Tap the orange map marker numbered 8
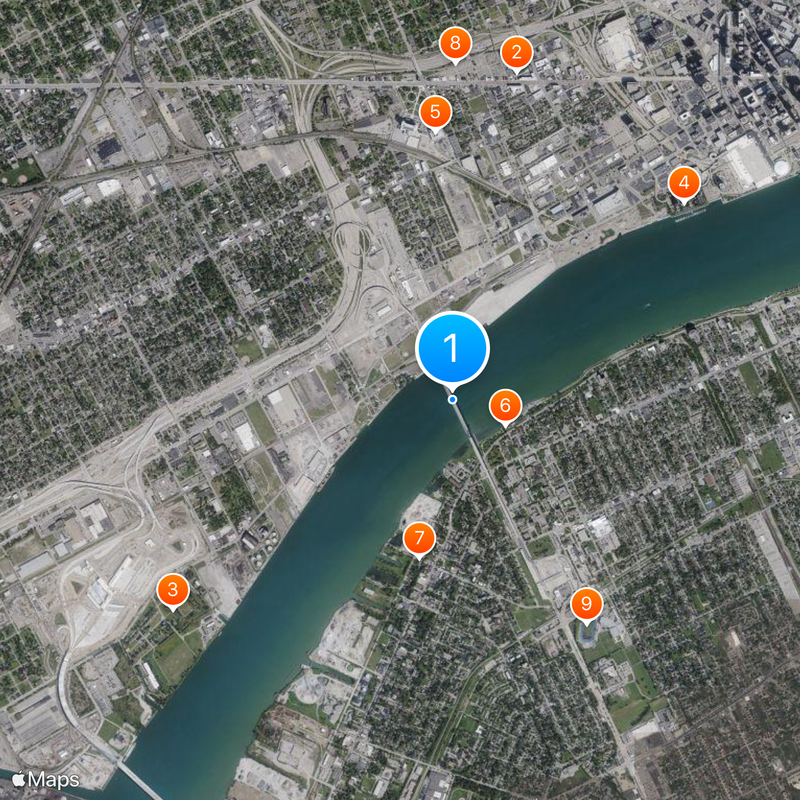The image size is (800, 800). click(455, 43)
